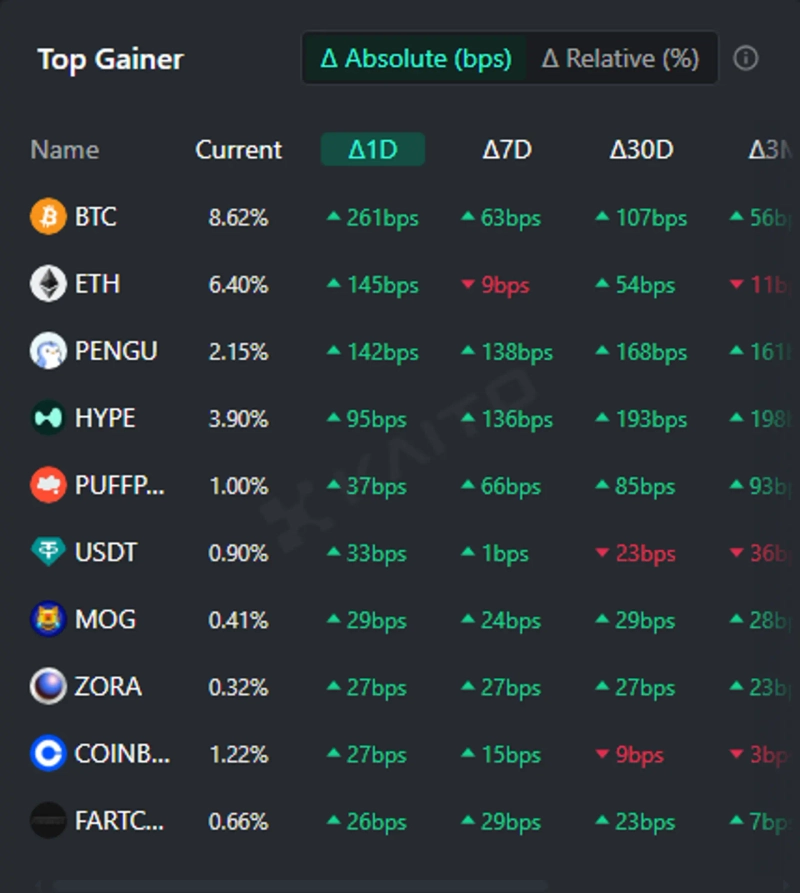Sort by the Δ1D column
Image resolution: width=800 pixels, height=893 pixels.
coord(373,150)
